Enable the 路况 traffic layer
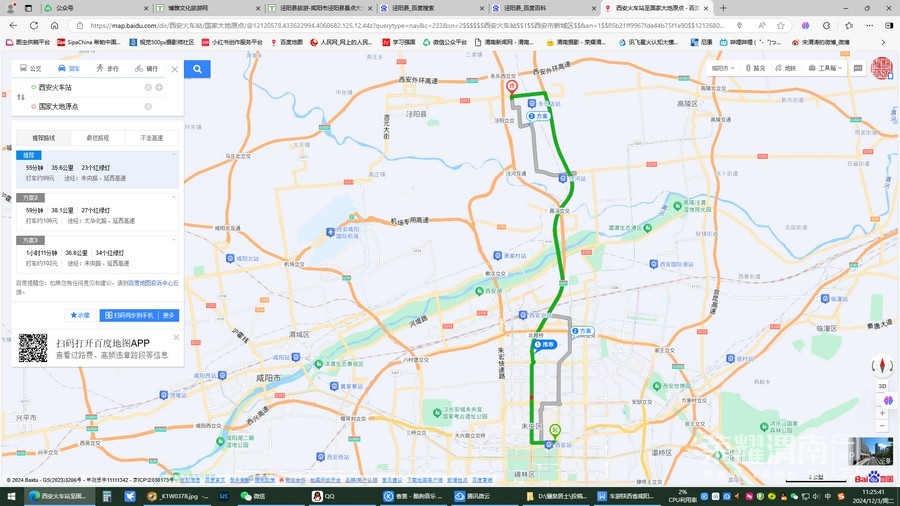Viewport: 900px width, 506px height. [x=756, y=68]
